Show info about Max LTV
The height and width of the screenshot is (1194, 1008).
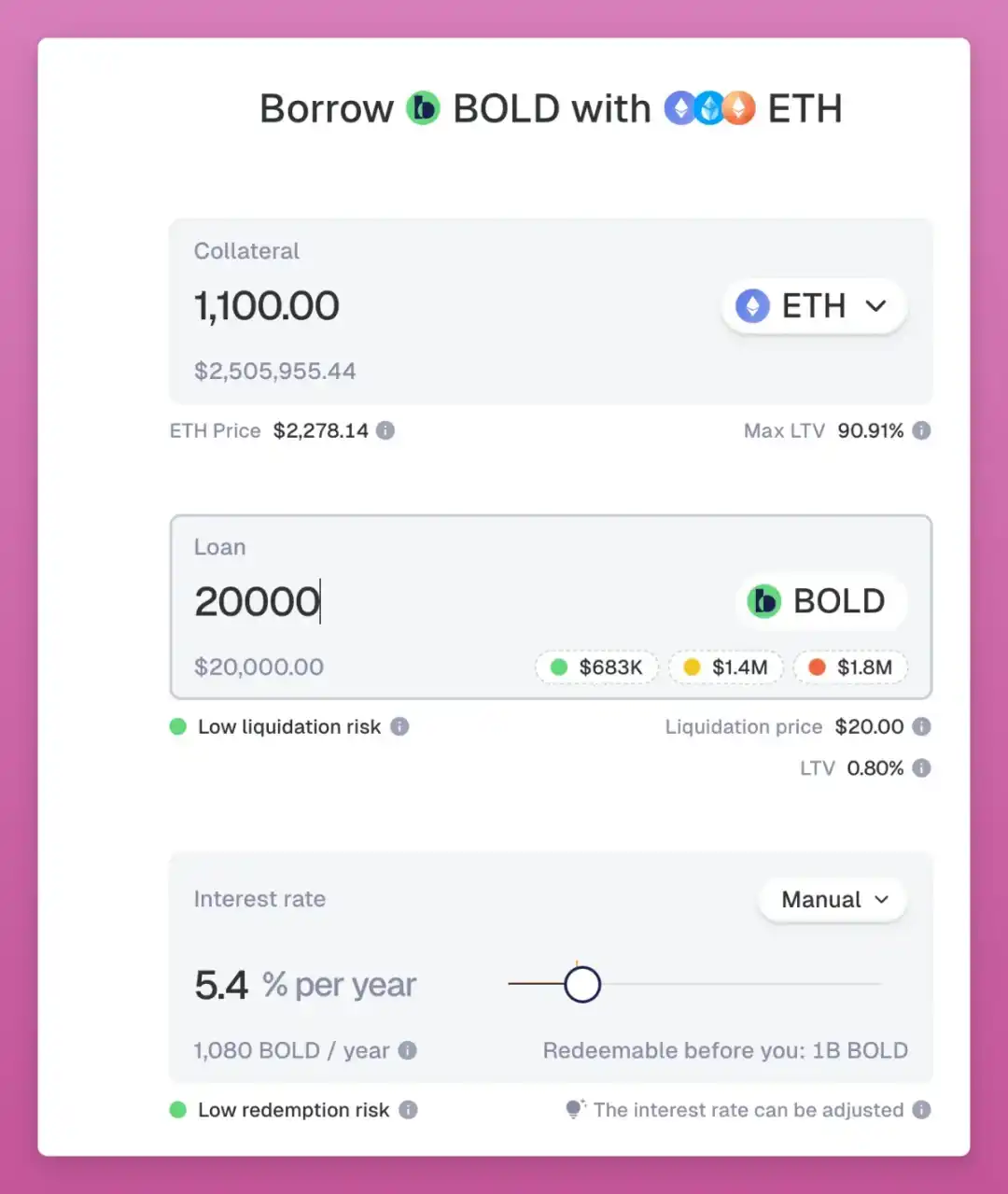921,430
